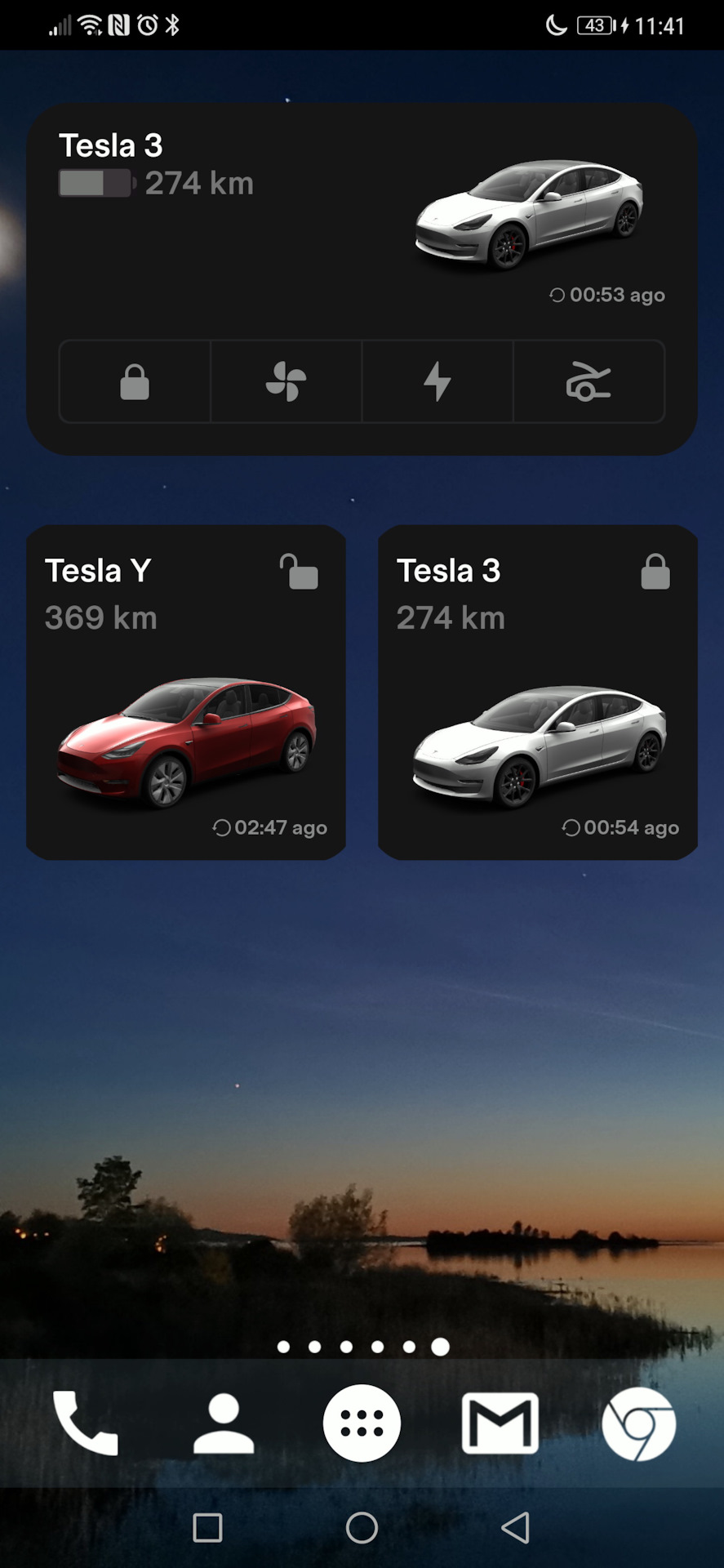Launch the Chrome browser
Image resolution: width=724 pixels, height=1568 pixels.
(638, 1423)
